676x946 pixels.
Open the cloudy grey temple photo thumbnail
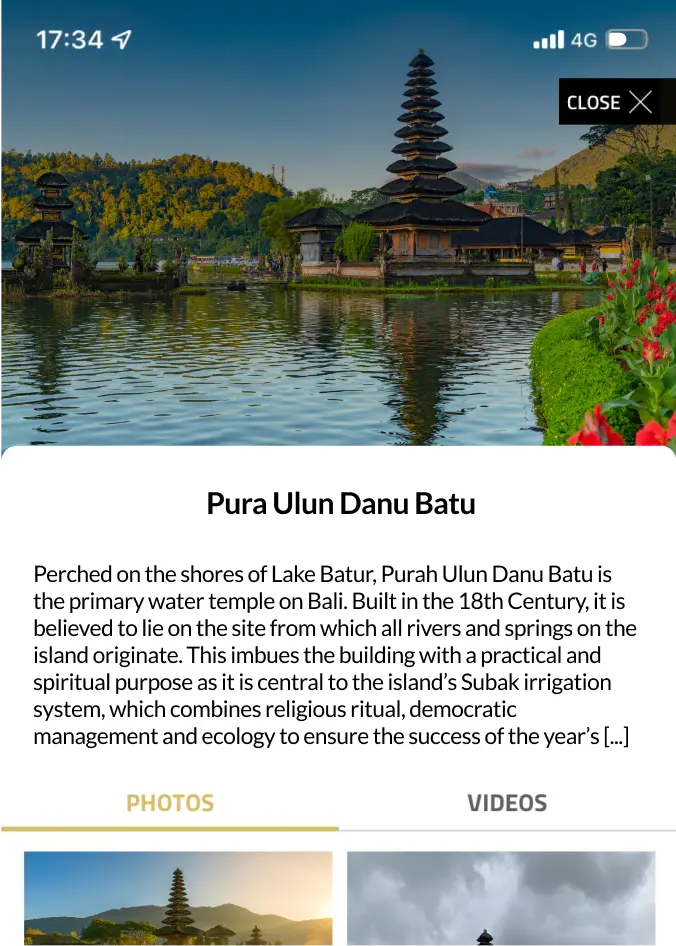click(x=501, y=898)
